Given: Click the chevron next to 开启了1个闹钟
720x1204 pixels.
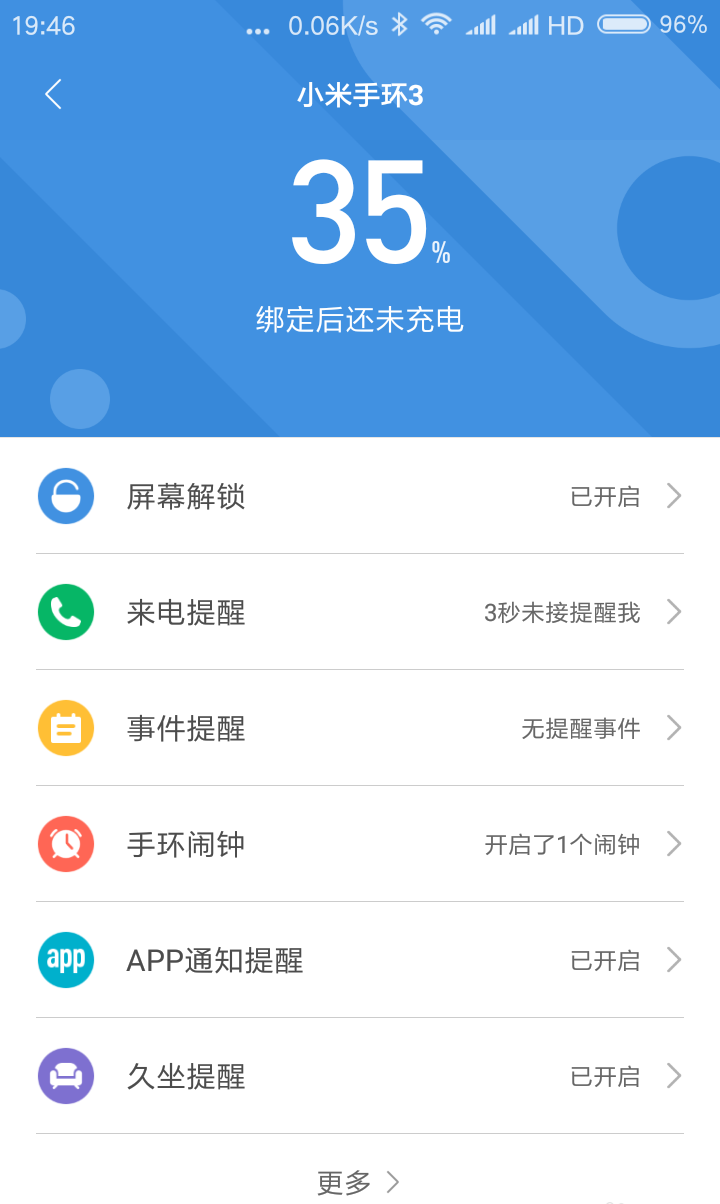Looking at the screenshot, I should (x=675, y=844).
